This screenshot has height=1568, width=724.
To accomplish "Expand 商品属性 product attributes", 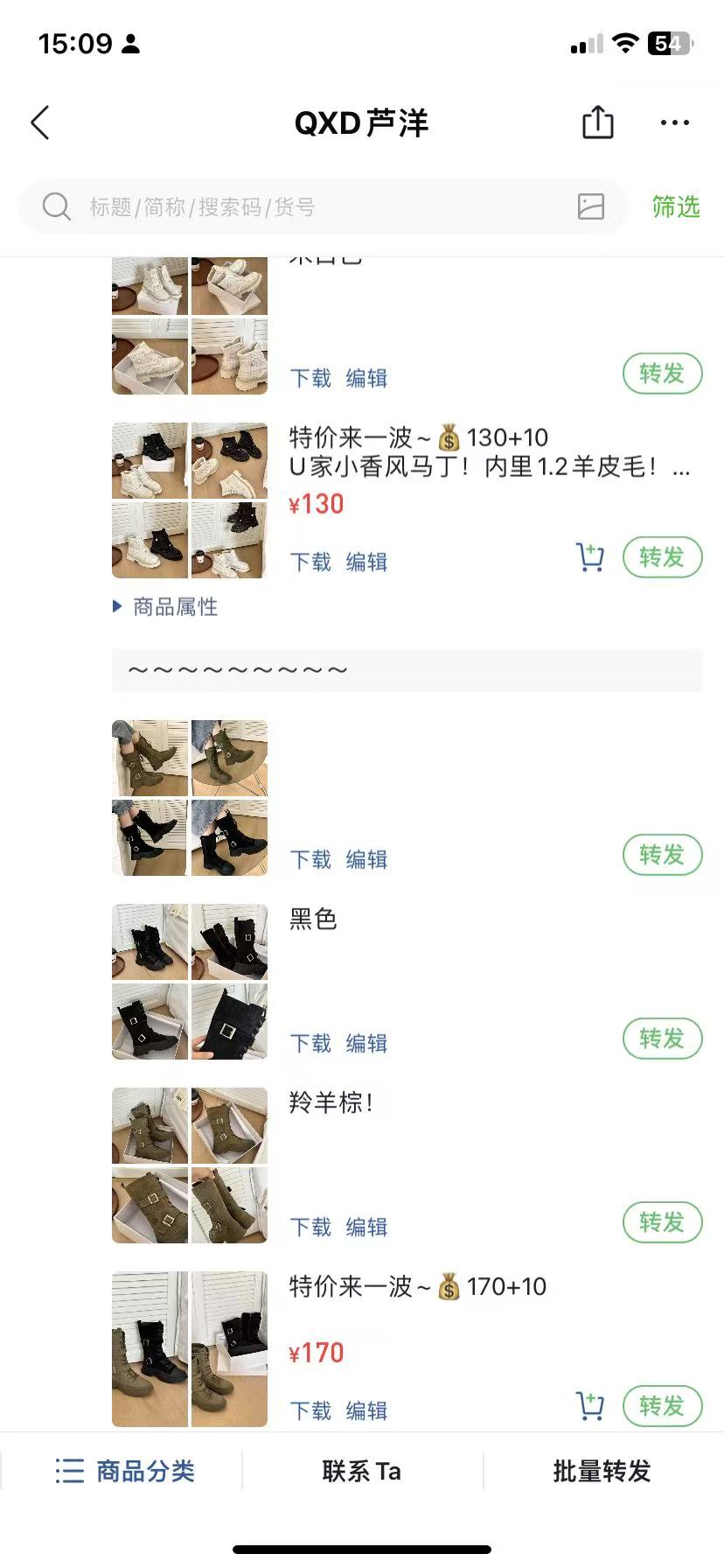I will pyautogui.click(x=166, y=606).
